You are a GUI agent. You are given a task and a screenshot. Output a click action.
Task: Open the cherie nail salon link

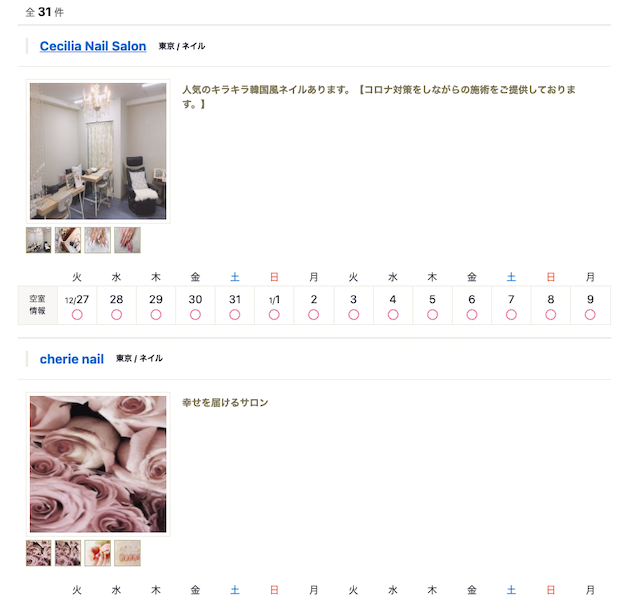point(72,358)
